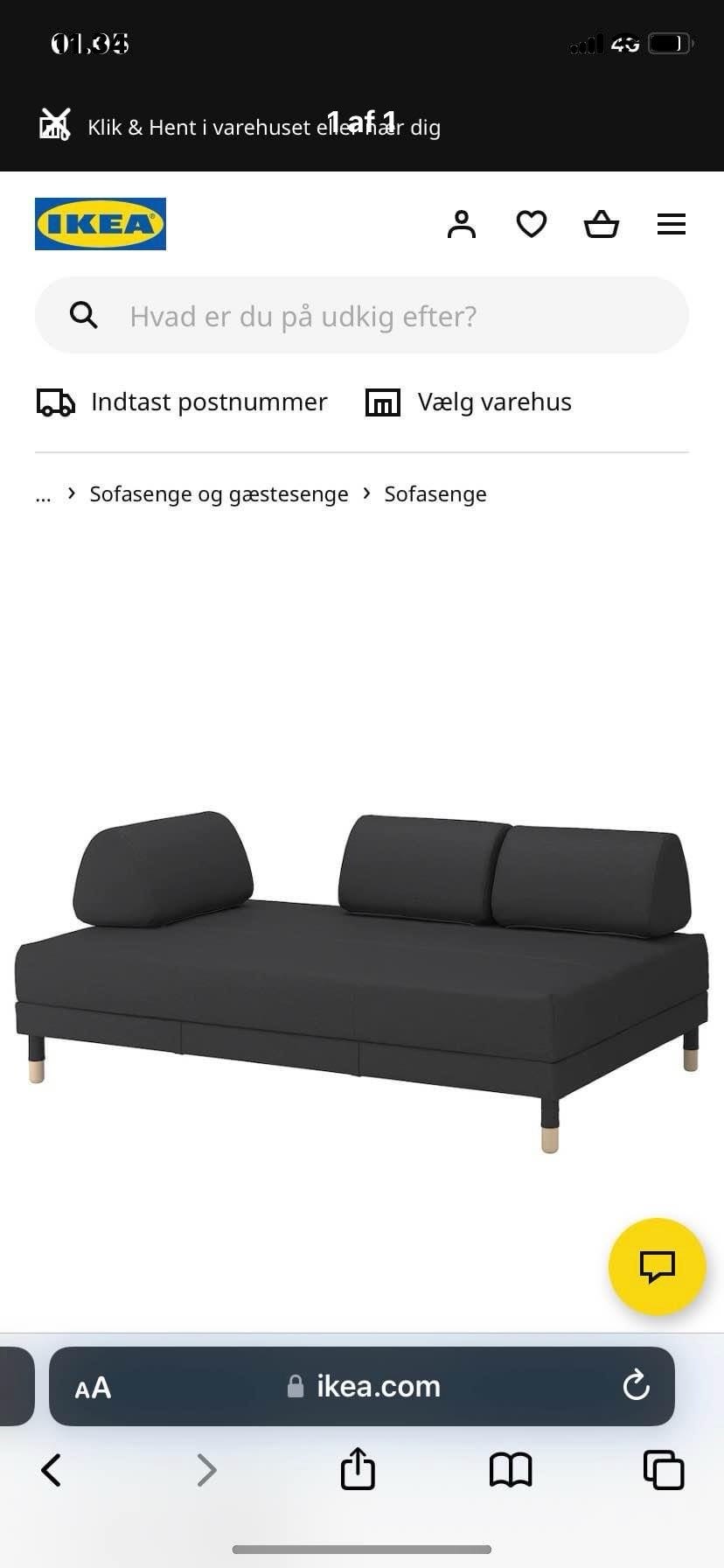Image resolution: width=724 pixels, height=1568 pixels.
Task: Open Safari bookmarks book icon
Action: click(511, 1469)
